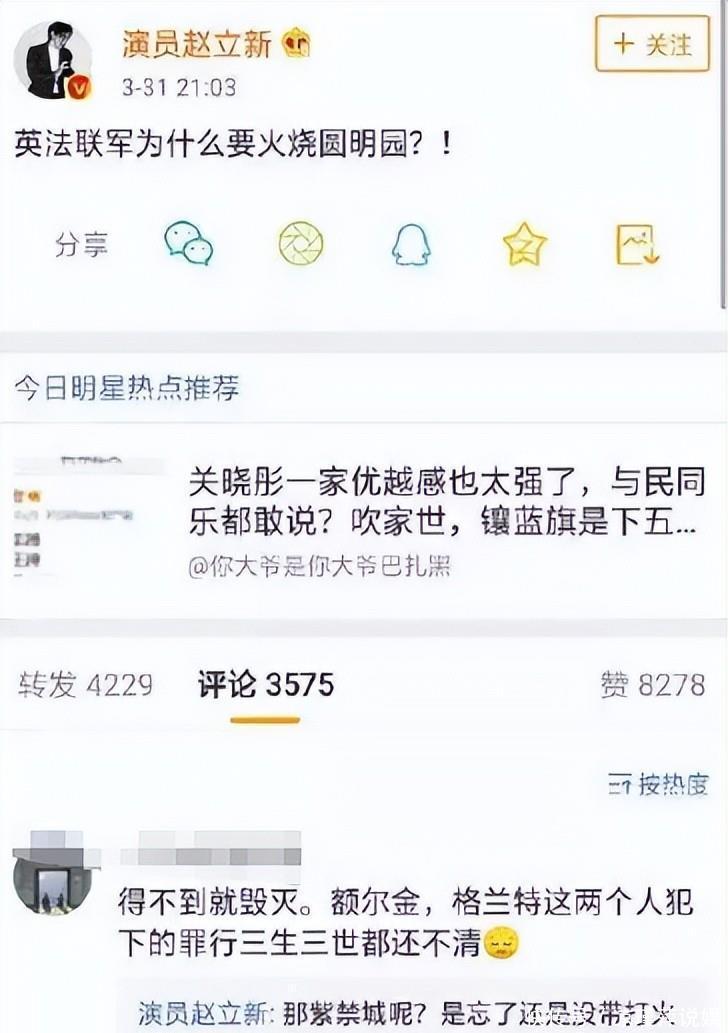
Task: Select the 评论 tab
Action: (265, 685)
